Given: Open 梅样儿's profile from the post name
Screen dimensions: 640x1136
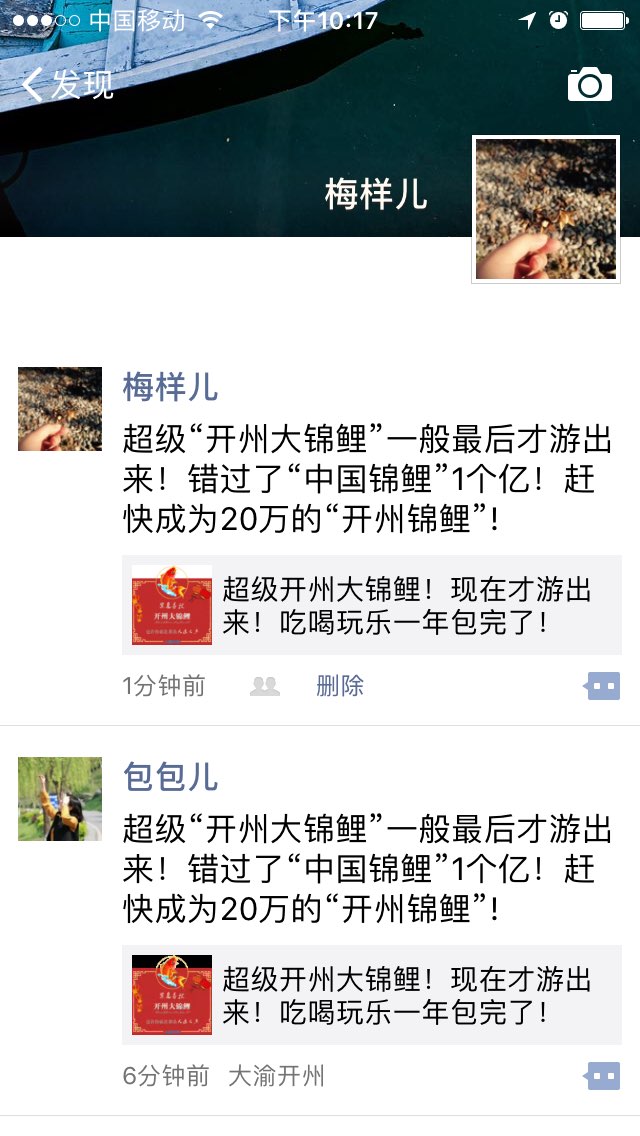Looking at the screenshot, I should tap(170, 387).
